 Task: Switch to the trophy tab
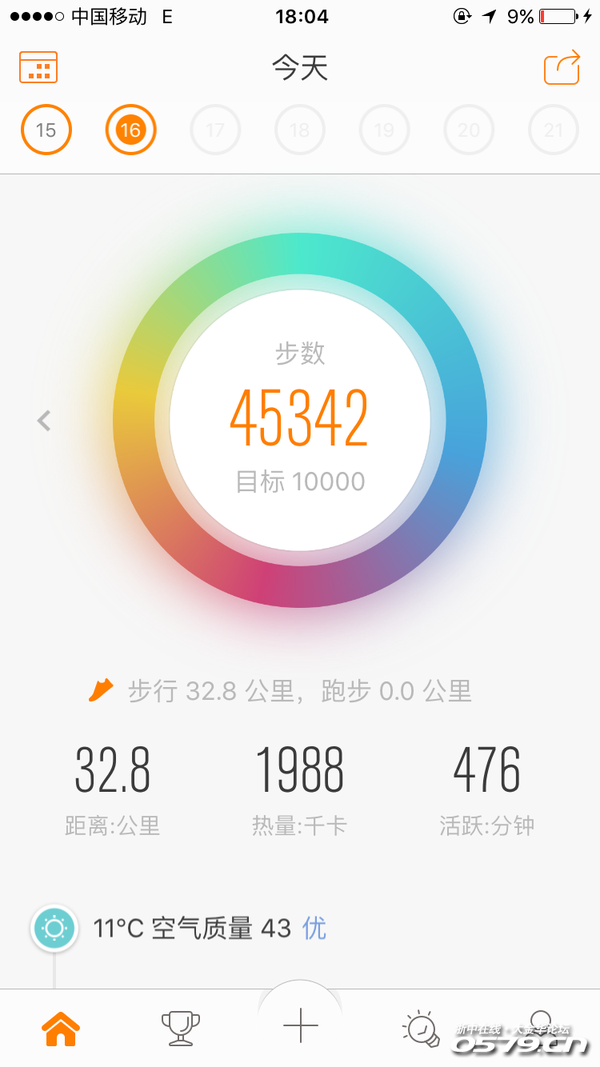180,1027
